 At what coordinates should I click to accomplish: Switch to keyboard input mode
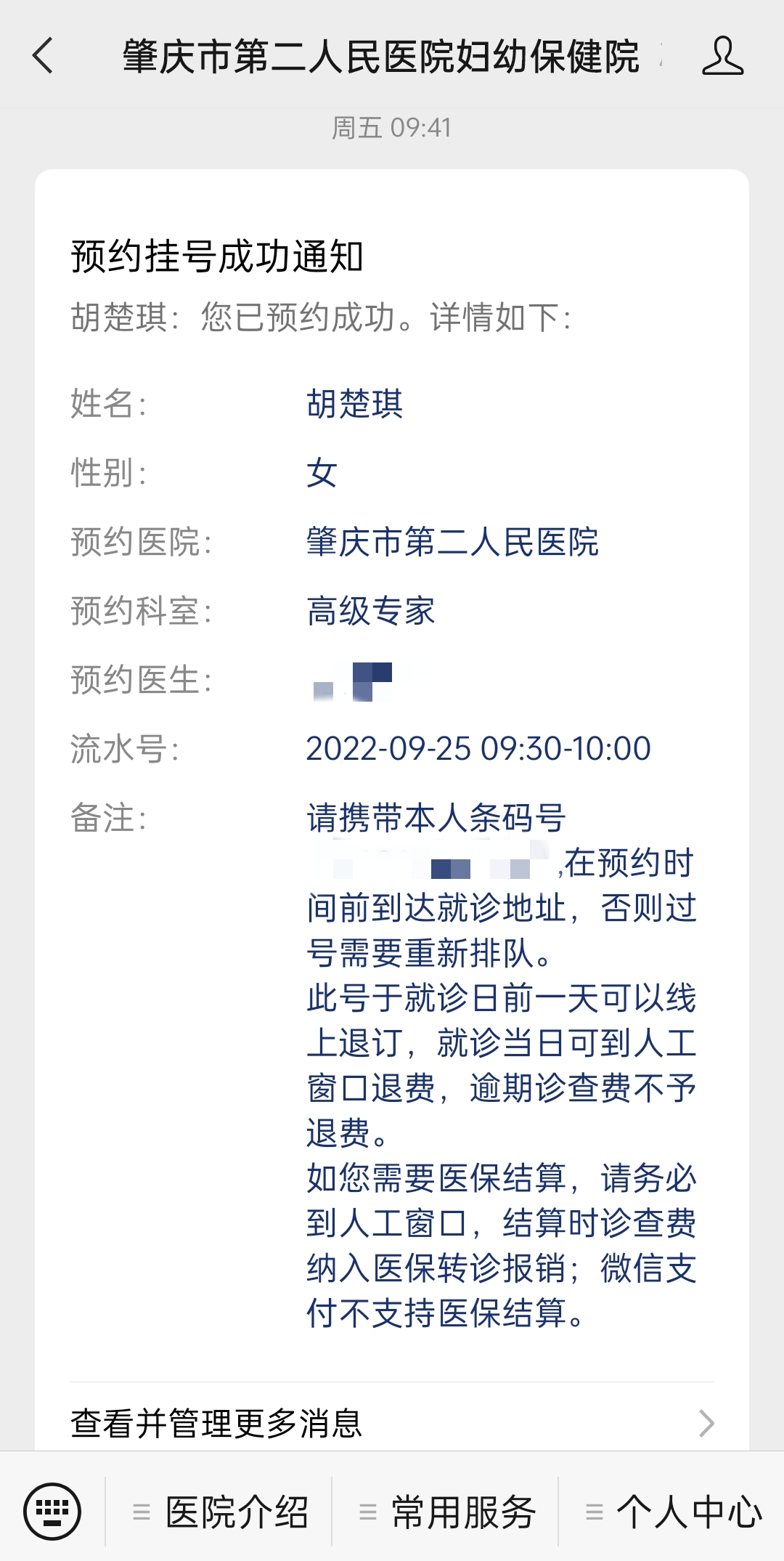52,1512
